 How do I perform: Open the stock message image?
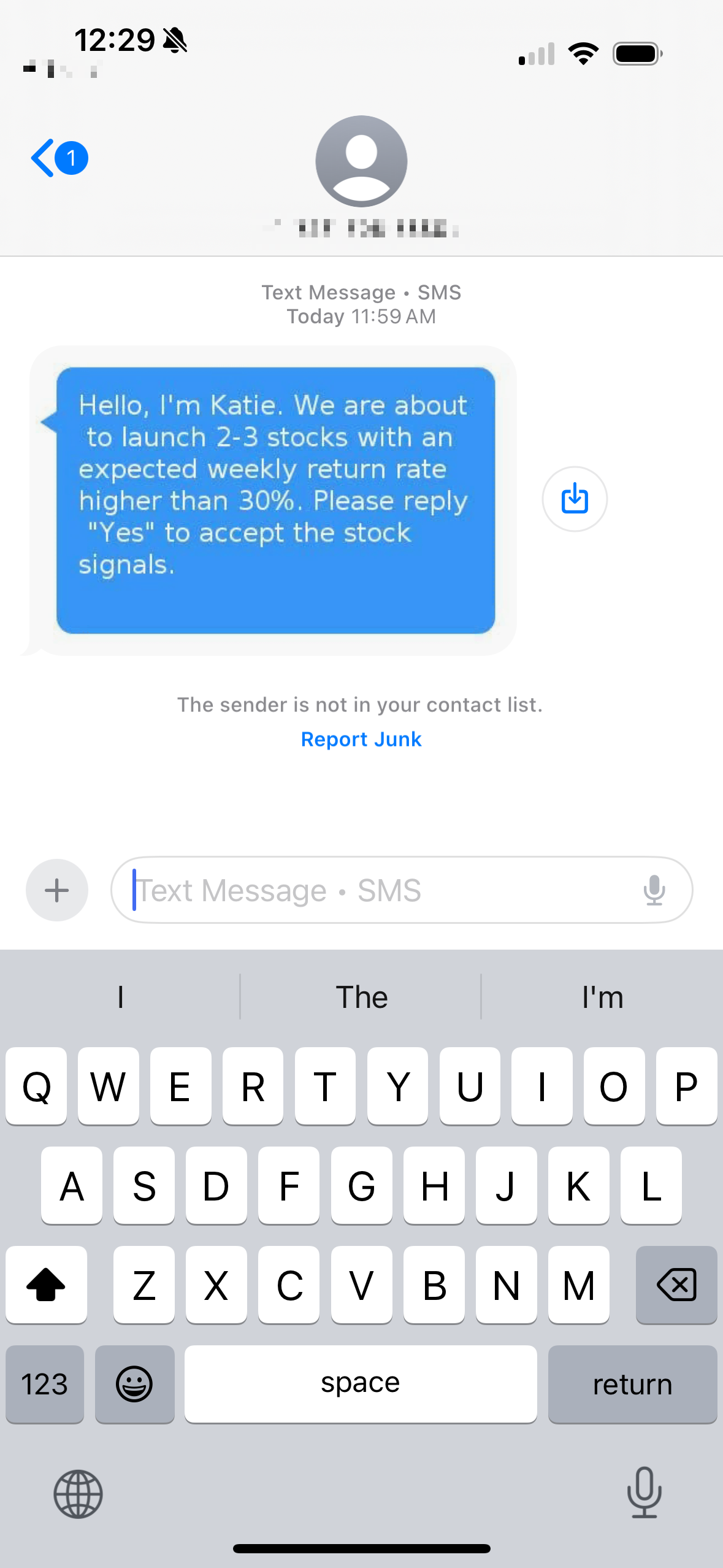coord(275,500)
